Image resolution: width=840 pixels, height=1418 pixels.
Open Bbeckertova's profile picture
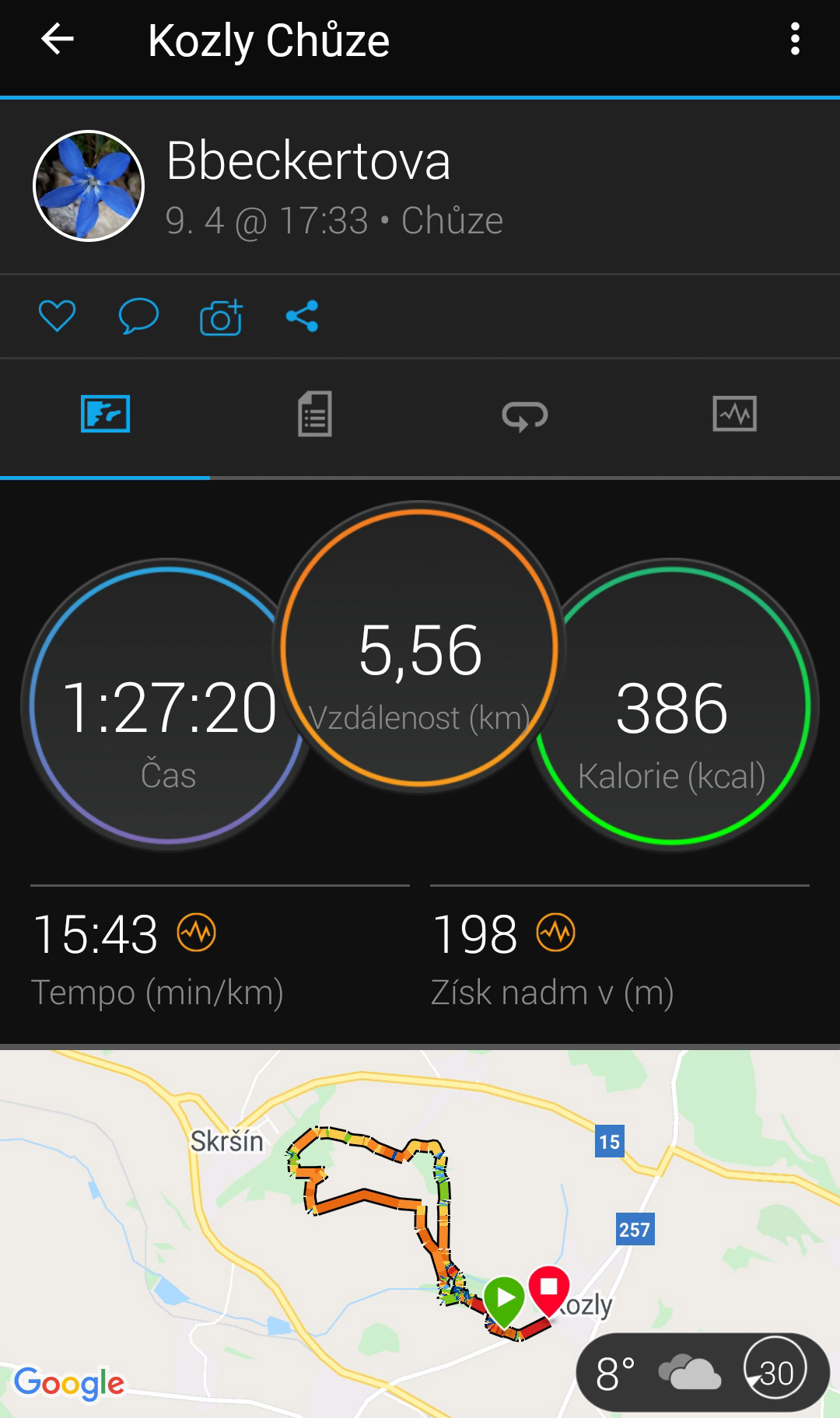coord(89,186)
